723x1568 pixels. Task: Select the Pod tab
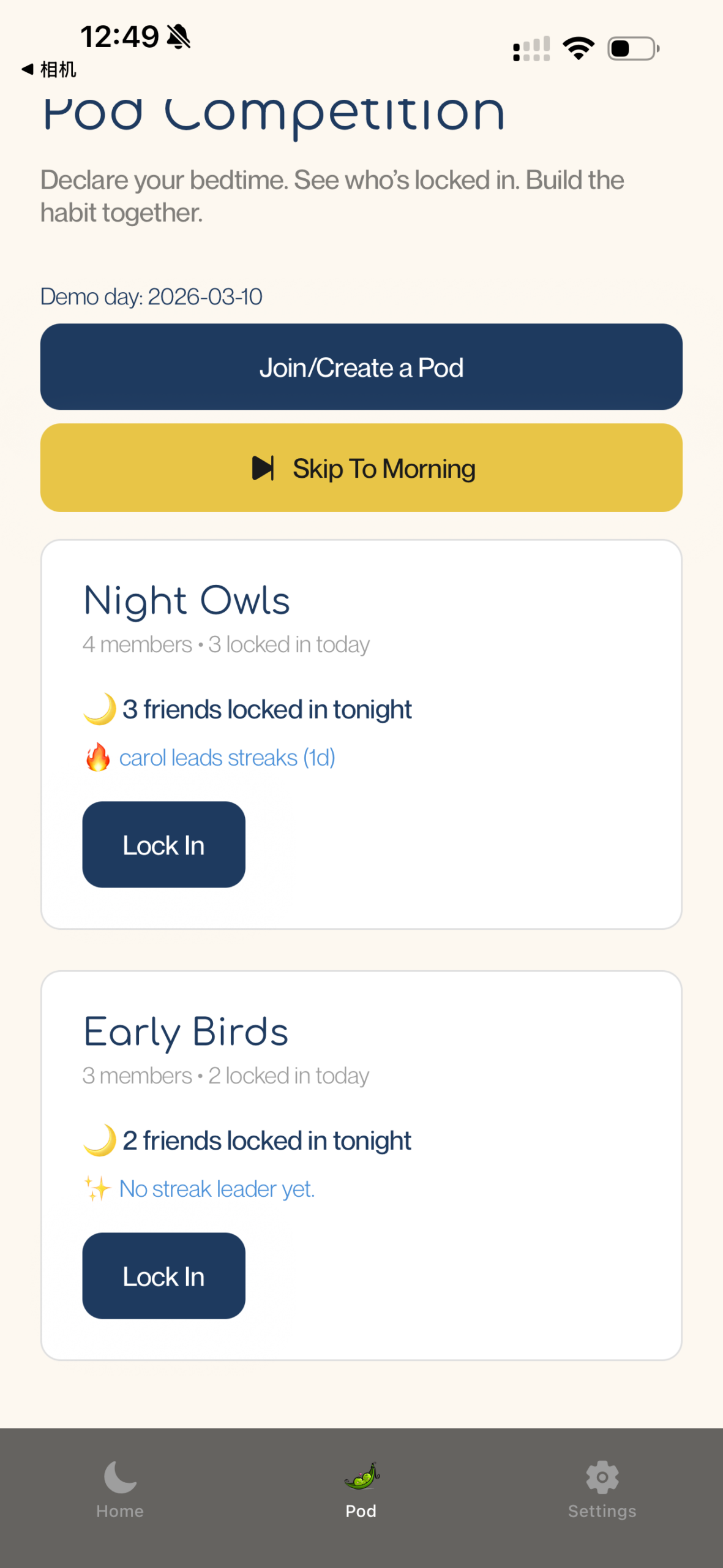coord(361,1488)
